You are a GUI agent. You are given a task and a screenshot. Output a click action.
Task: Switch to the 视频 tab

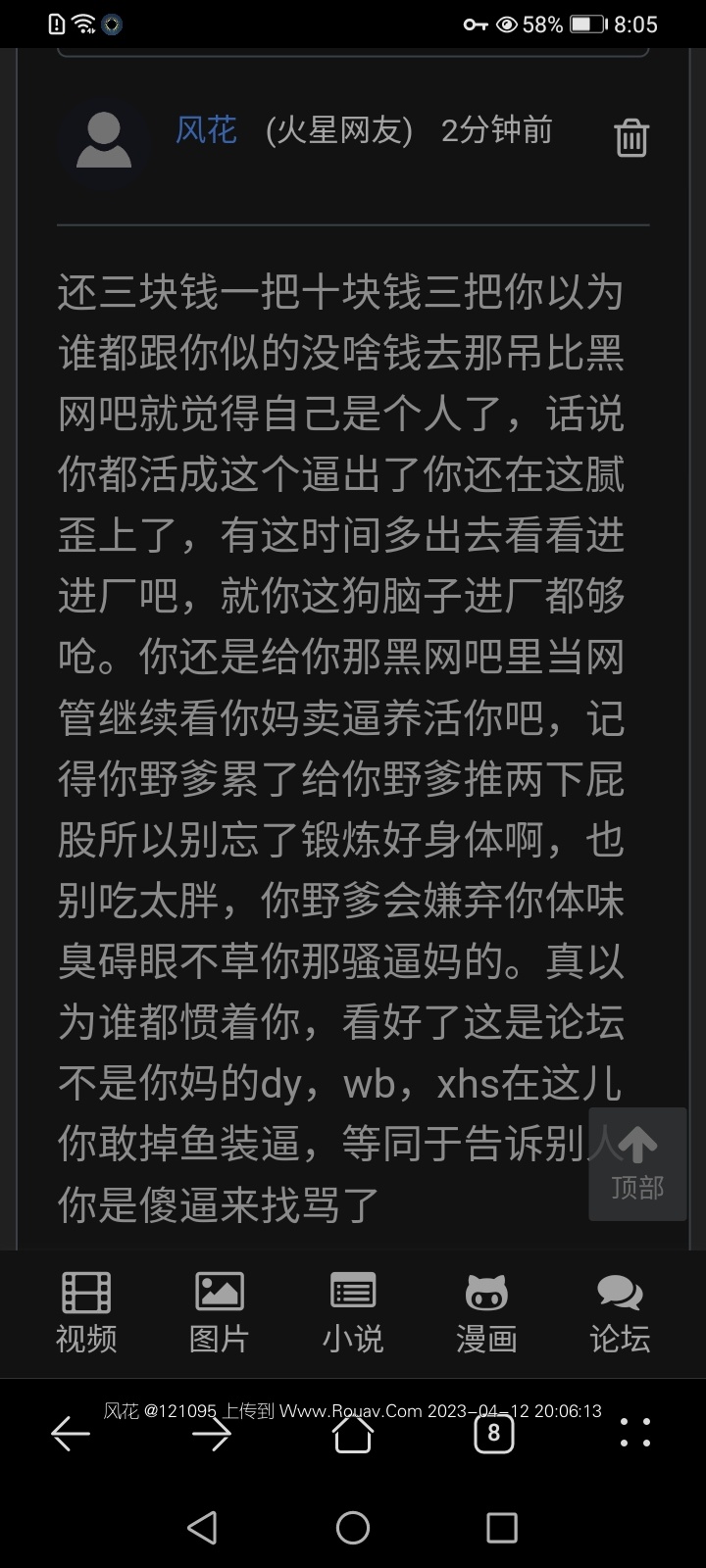click(x=86, y=1312)
